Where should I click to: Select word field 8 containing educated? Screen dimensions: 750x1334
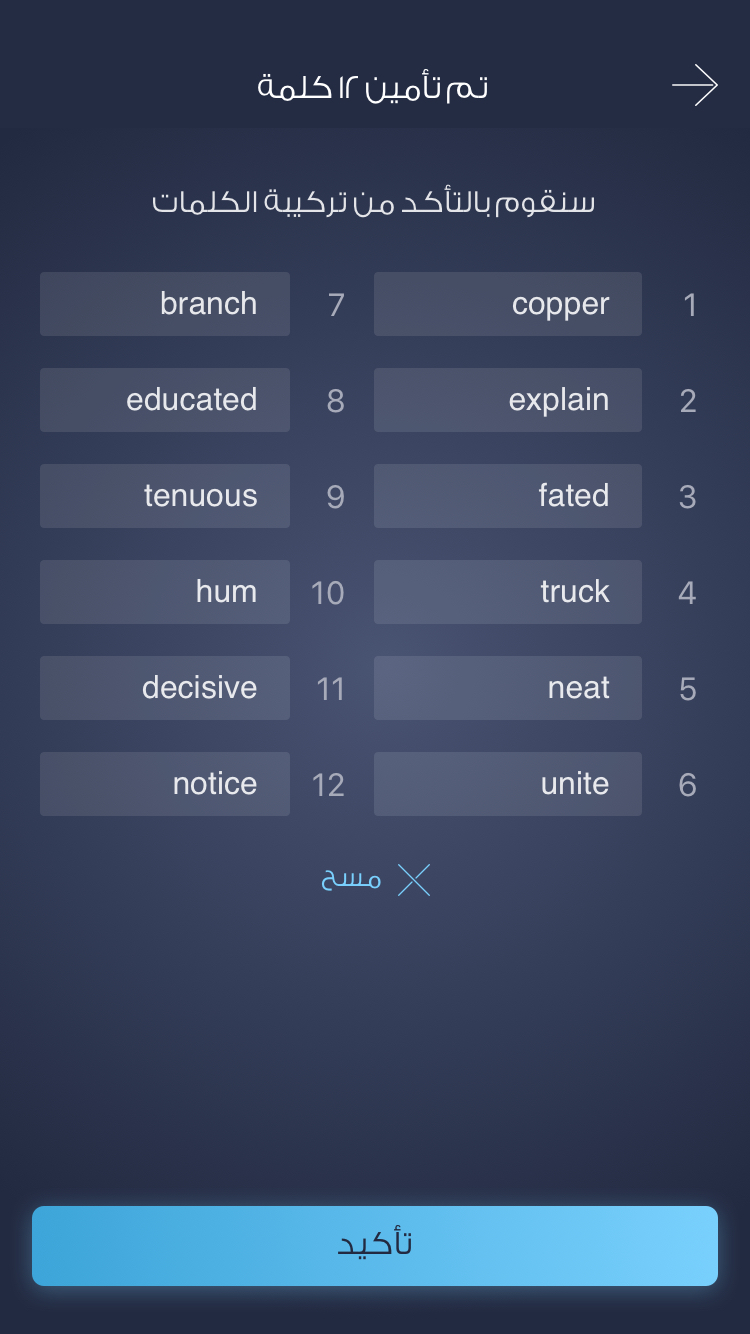coord(165,400)
